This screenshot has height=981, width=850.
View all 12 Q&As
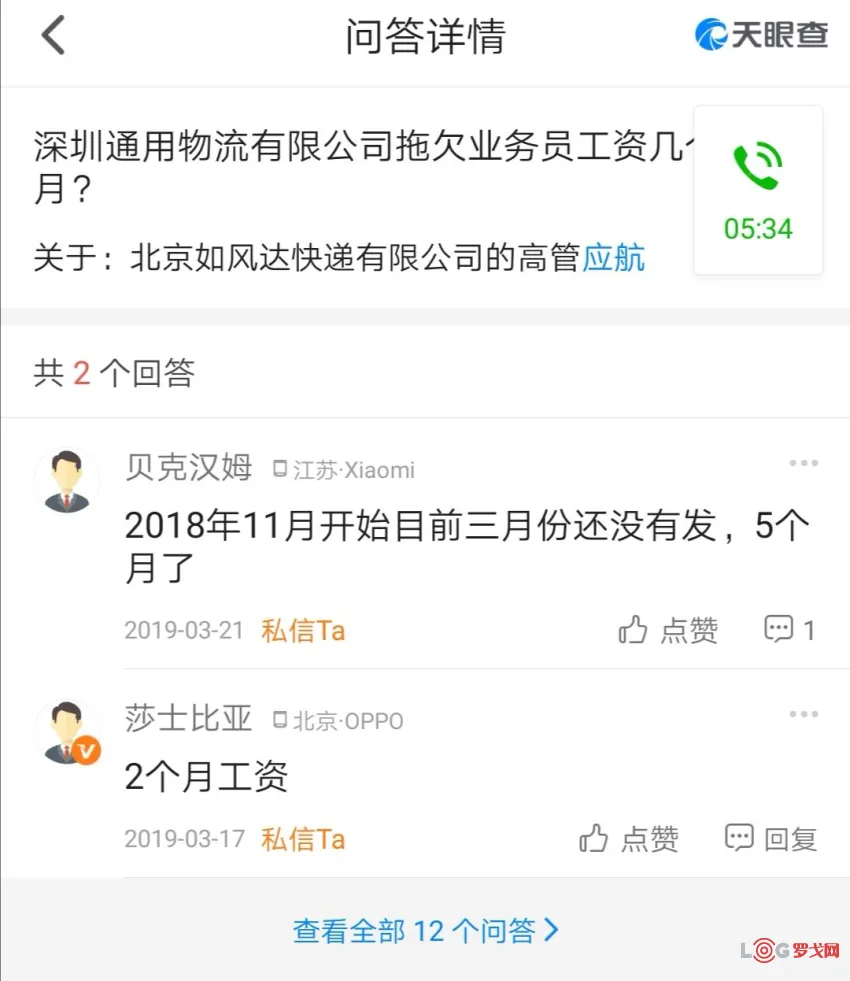tap(425, 931)
